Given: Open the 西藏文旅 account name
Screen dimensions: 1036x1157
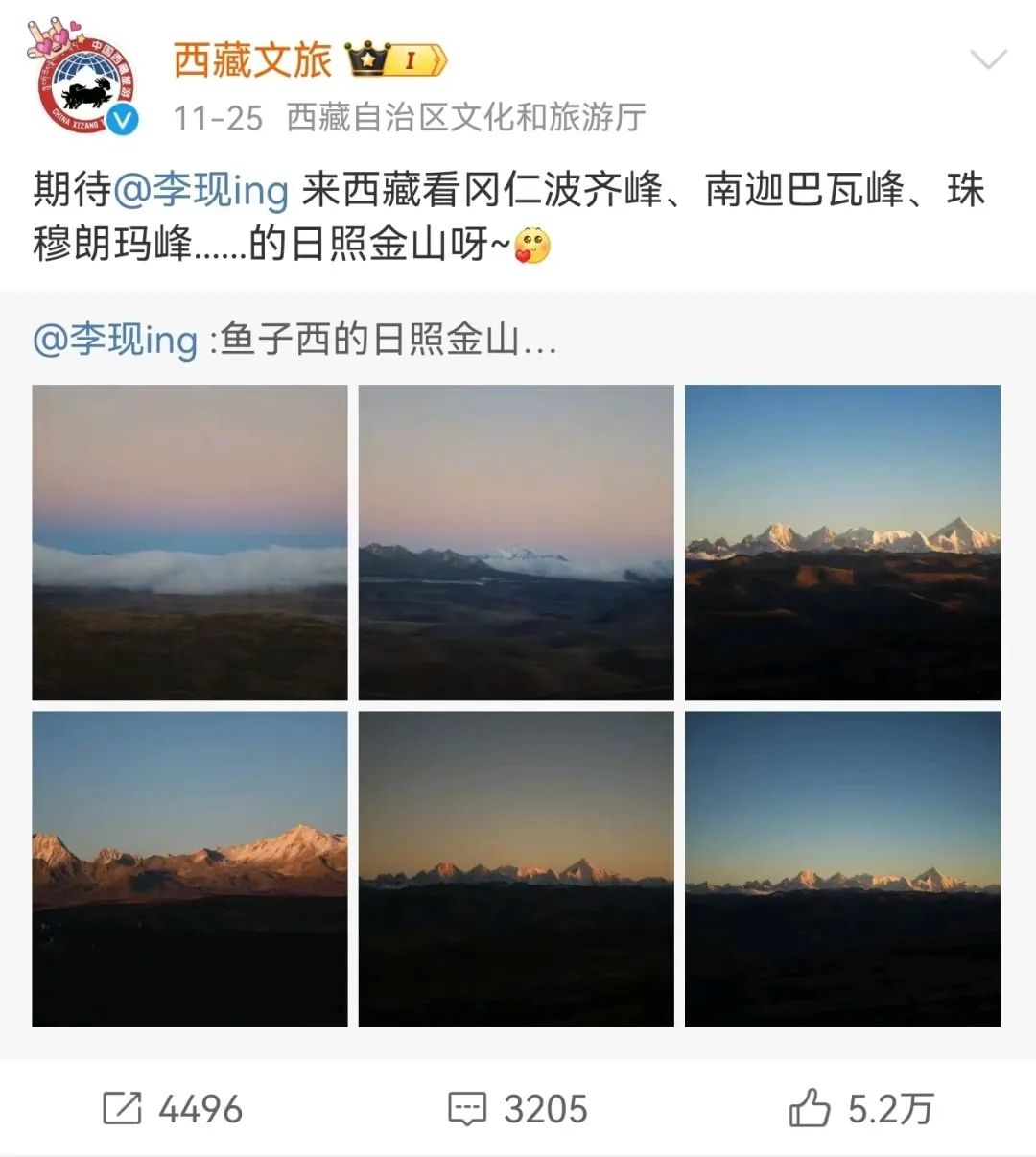Looking at the screenshot, I should 252,60.
